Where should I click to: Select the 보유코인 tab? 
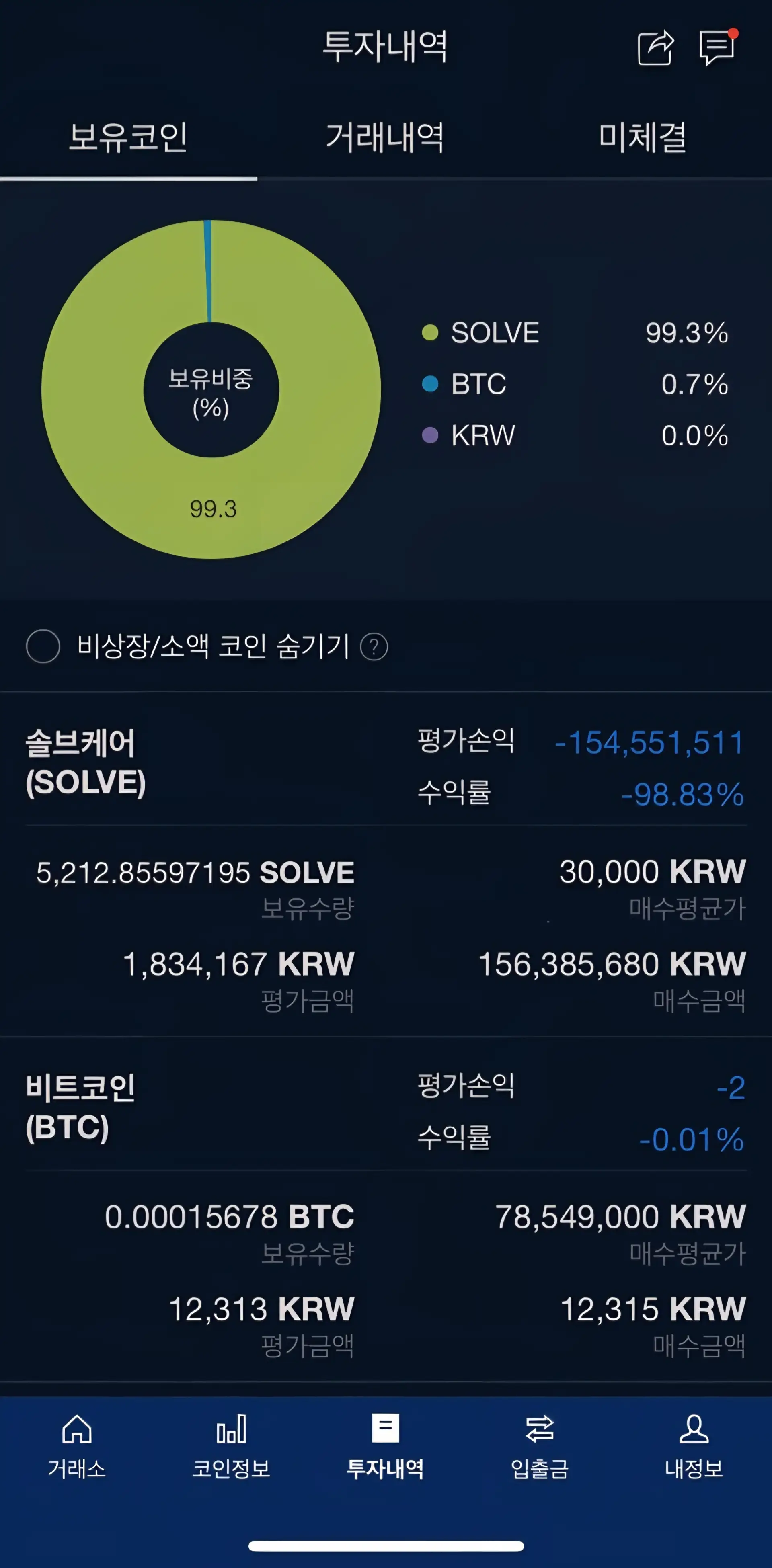point(128,137)
